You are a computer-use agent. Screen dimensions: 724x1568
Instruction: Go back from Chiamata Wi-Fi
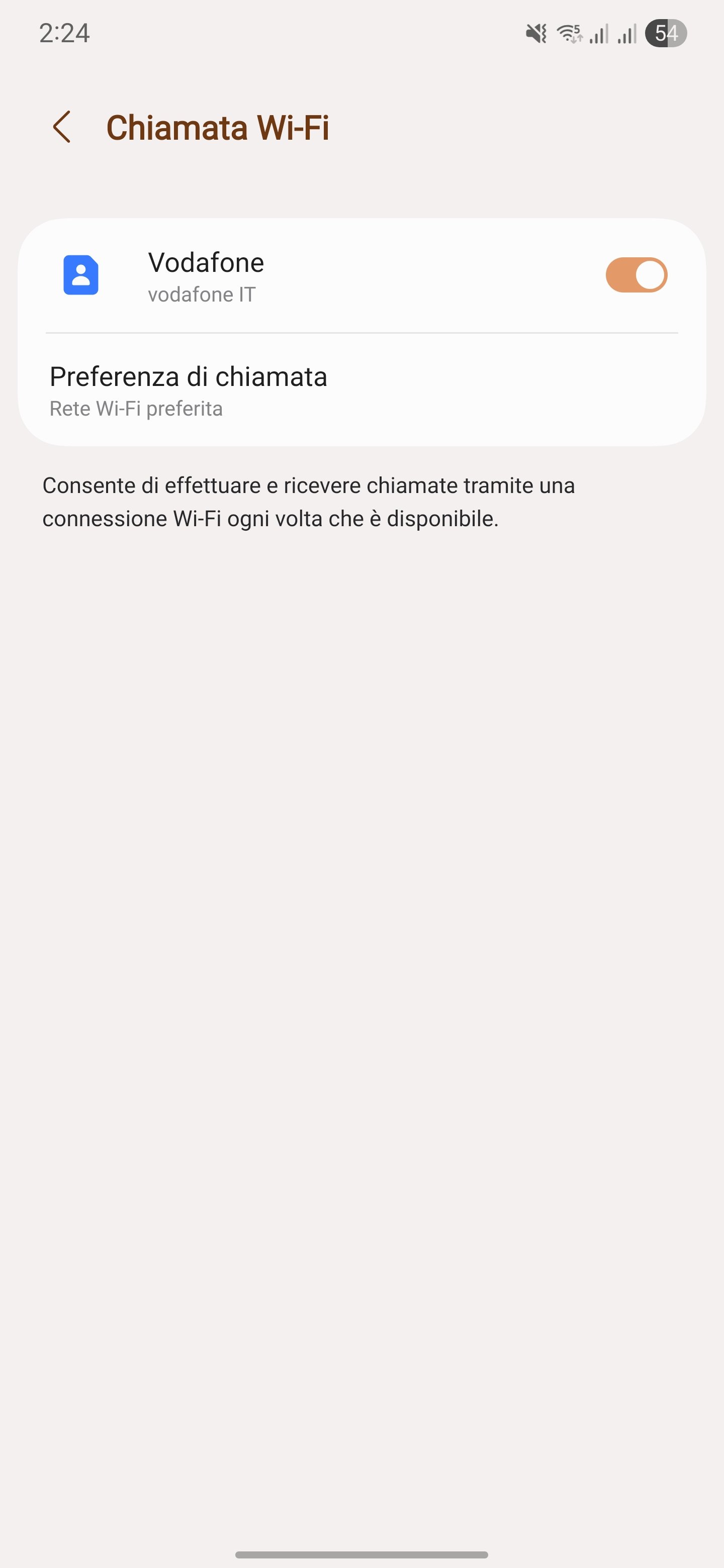click(x=62, y=127)
